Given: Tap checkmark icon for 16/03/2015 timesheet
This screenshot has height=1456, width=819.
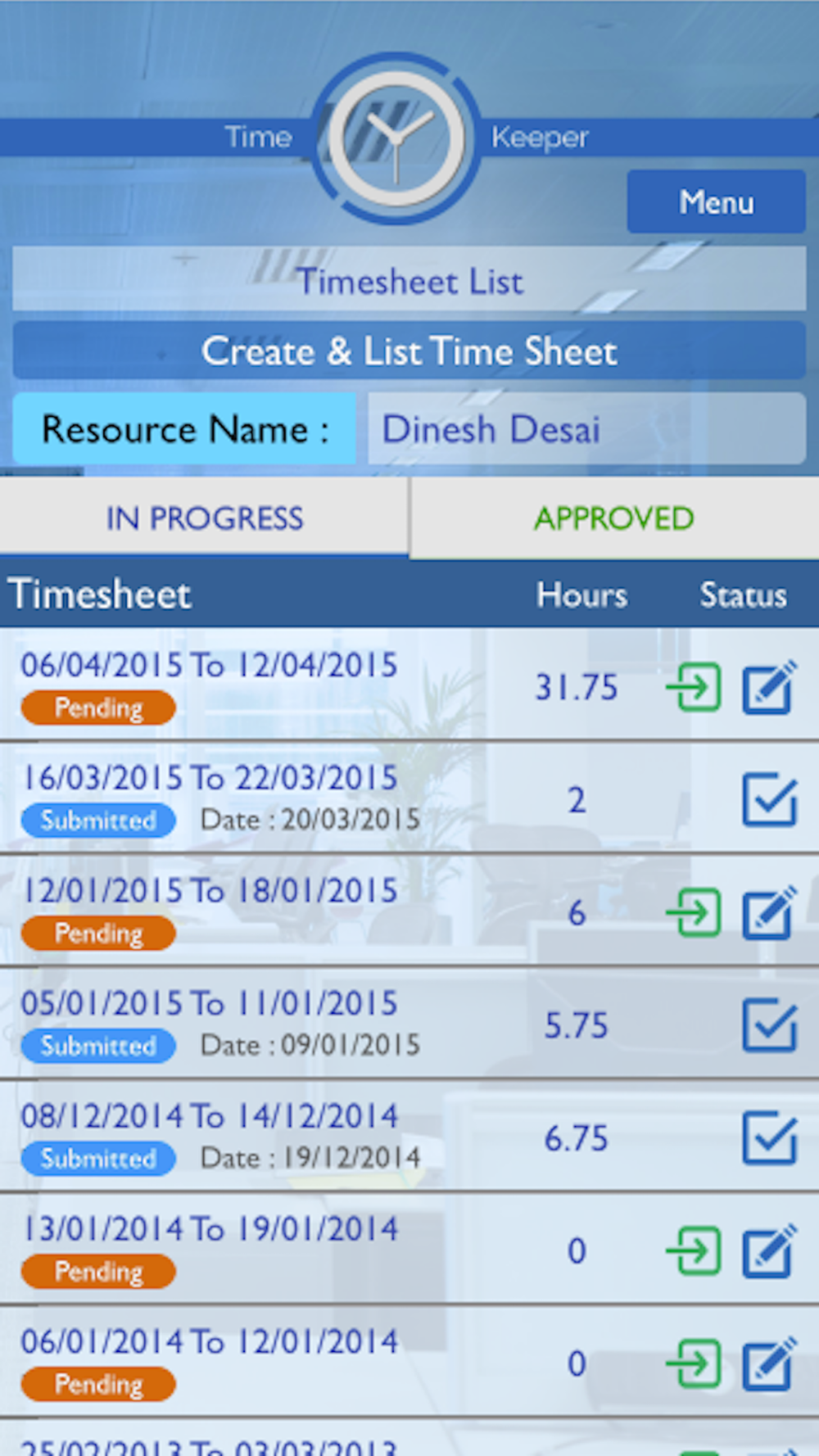Looking at the screenshot, I should (769, 799).
